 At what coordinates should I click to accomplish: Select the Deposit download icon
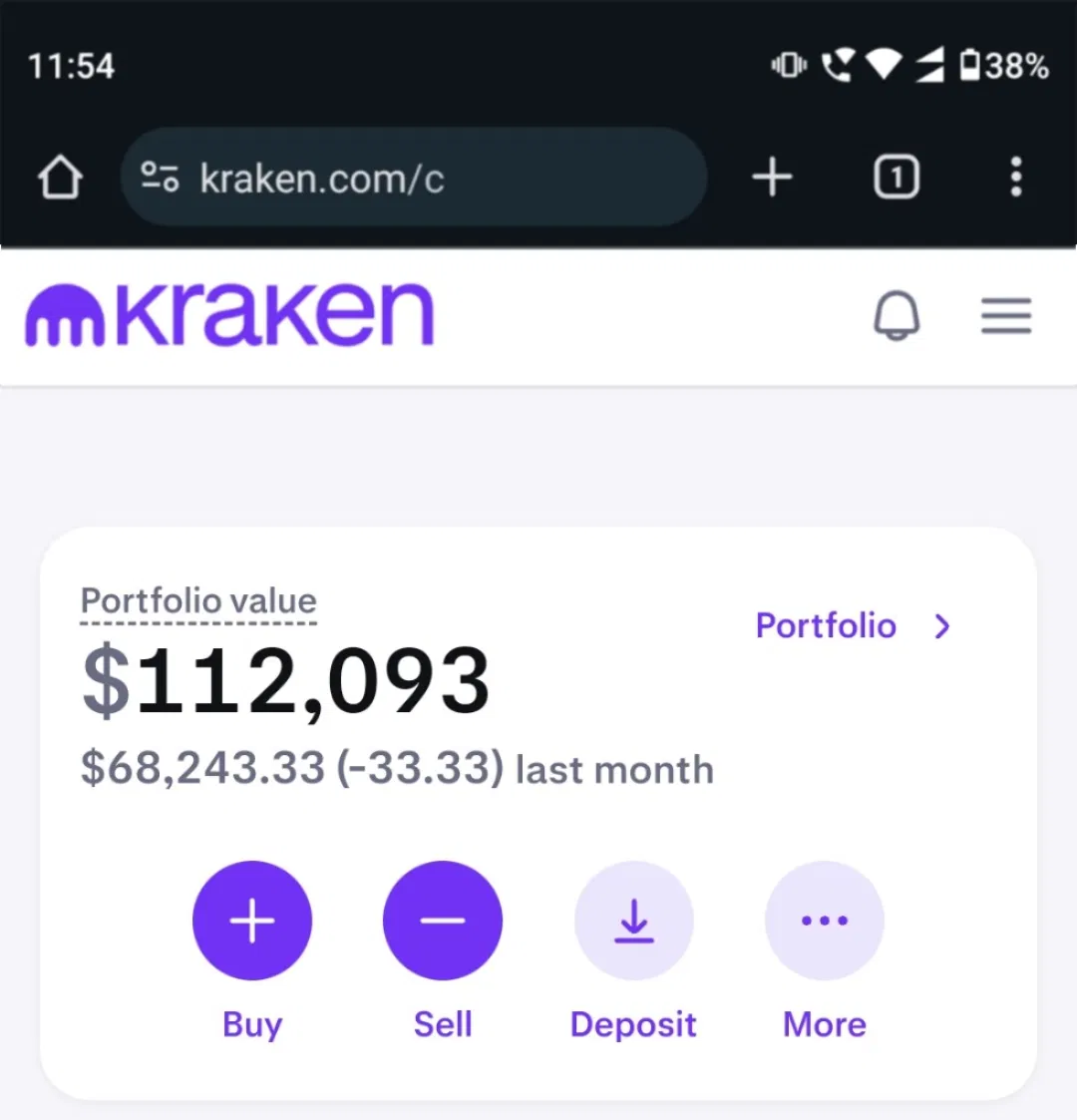(x=633, y=920)
